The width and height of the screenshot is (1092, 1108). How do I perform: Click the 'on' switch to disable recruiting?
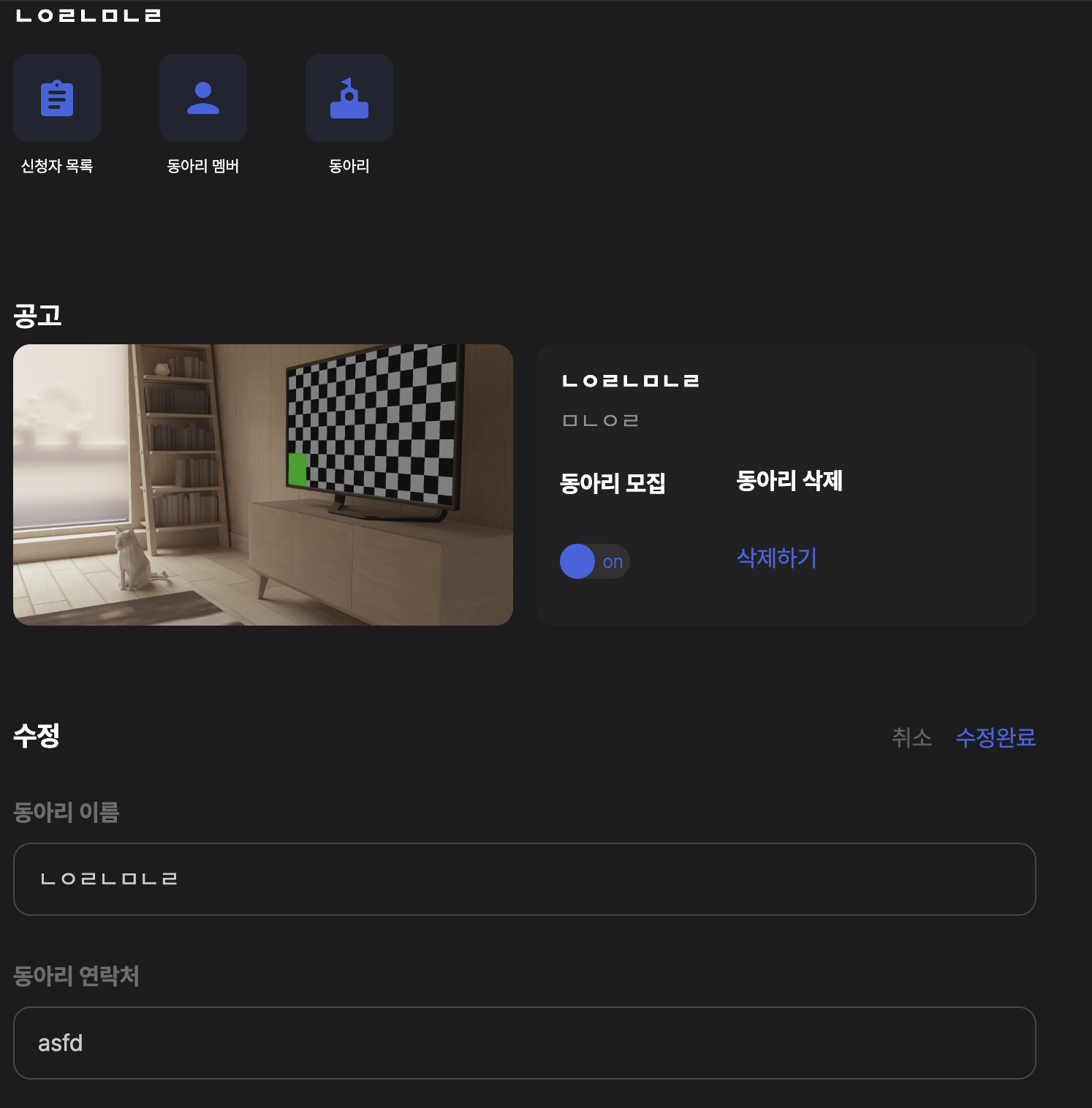(x=594, y=561)
